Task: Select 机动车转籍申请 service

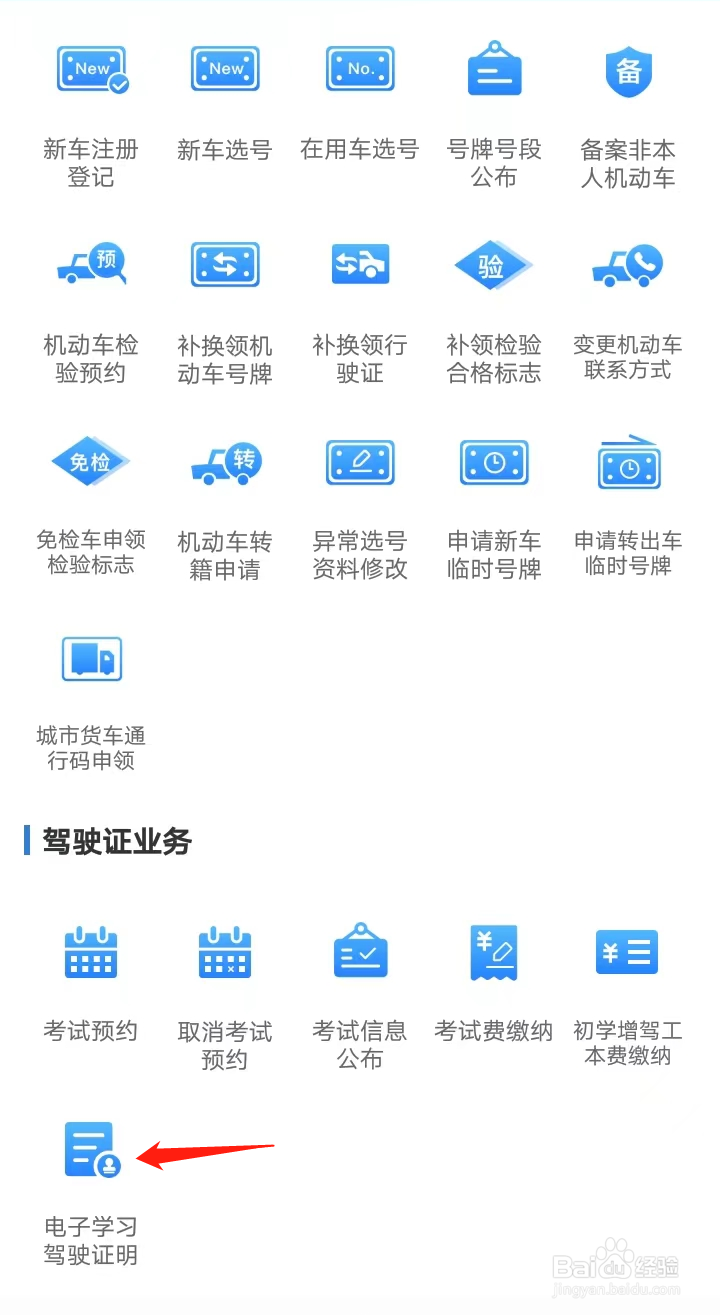Action: pyautogui.click(x=225, y=461)
